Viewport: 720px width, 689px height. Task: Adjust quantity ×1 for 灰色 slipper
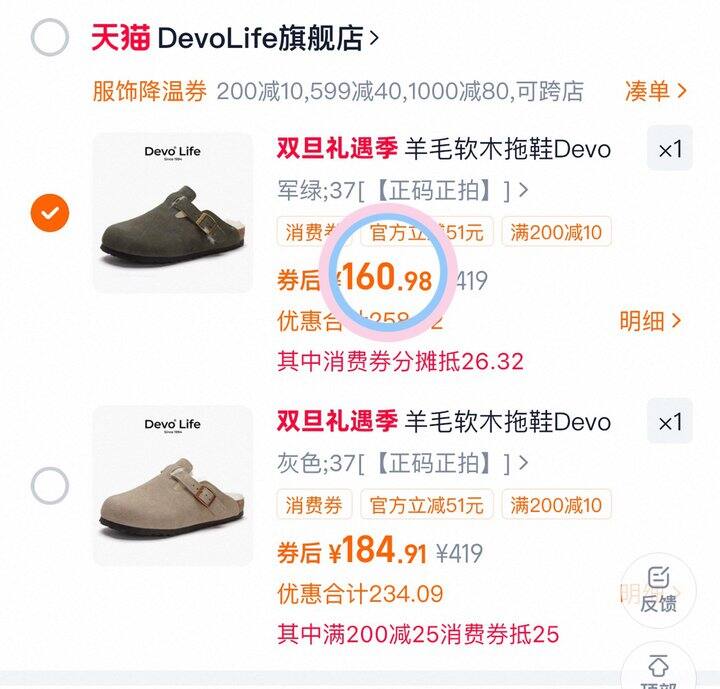click(669, 423)
